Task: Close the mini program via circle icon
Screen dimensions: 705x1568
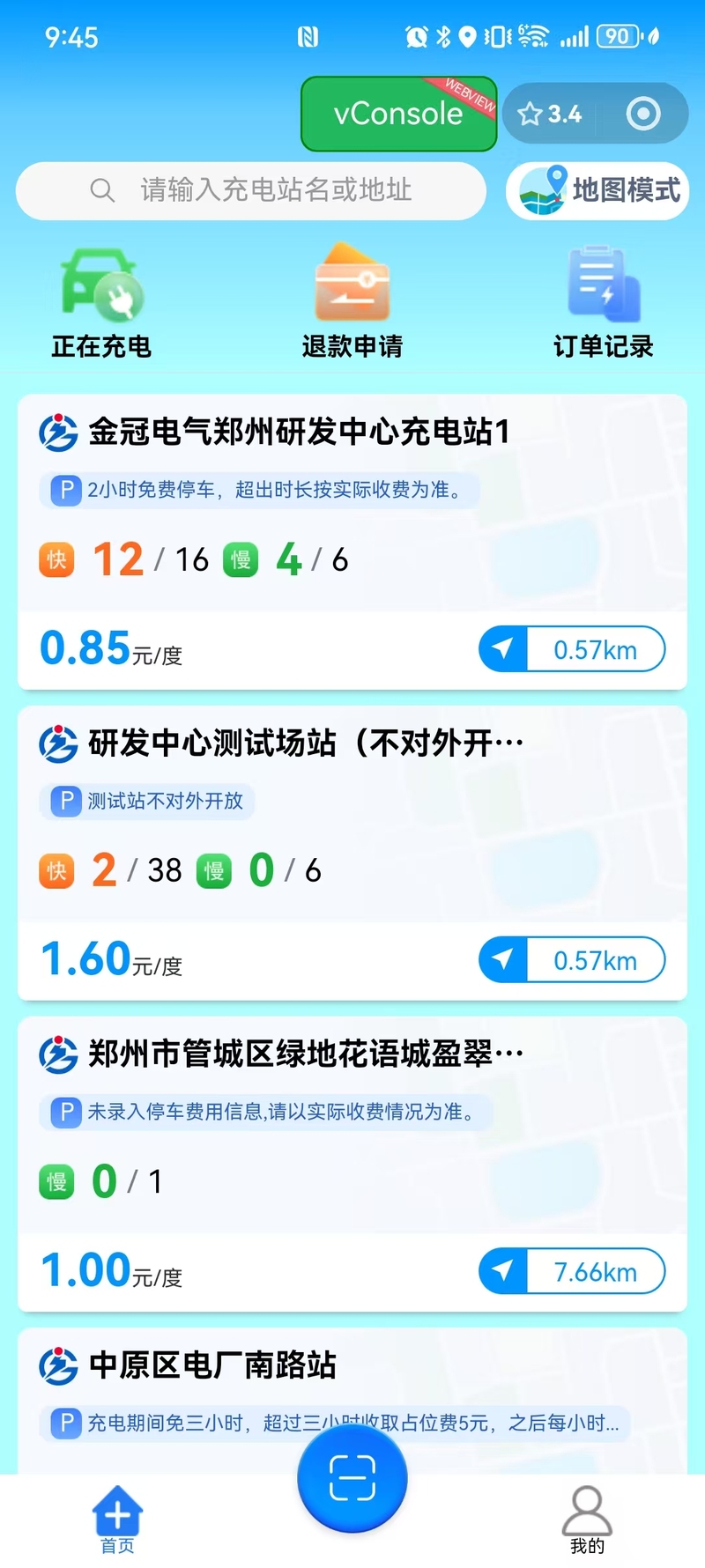Action: (x=643, y=114)
